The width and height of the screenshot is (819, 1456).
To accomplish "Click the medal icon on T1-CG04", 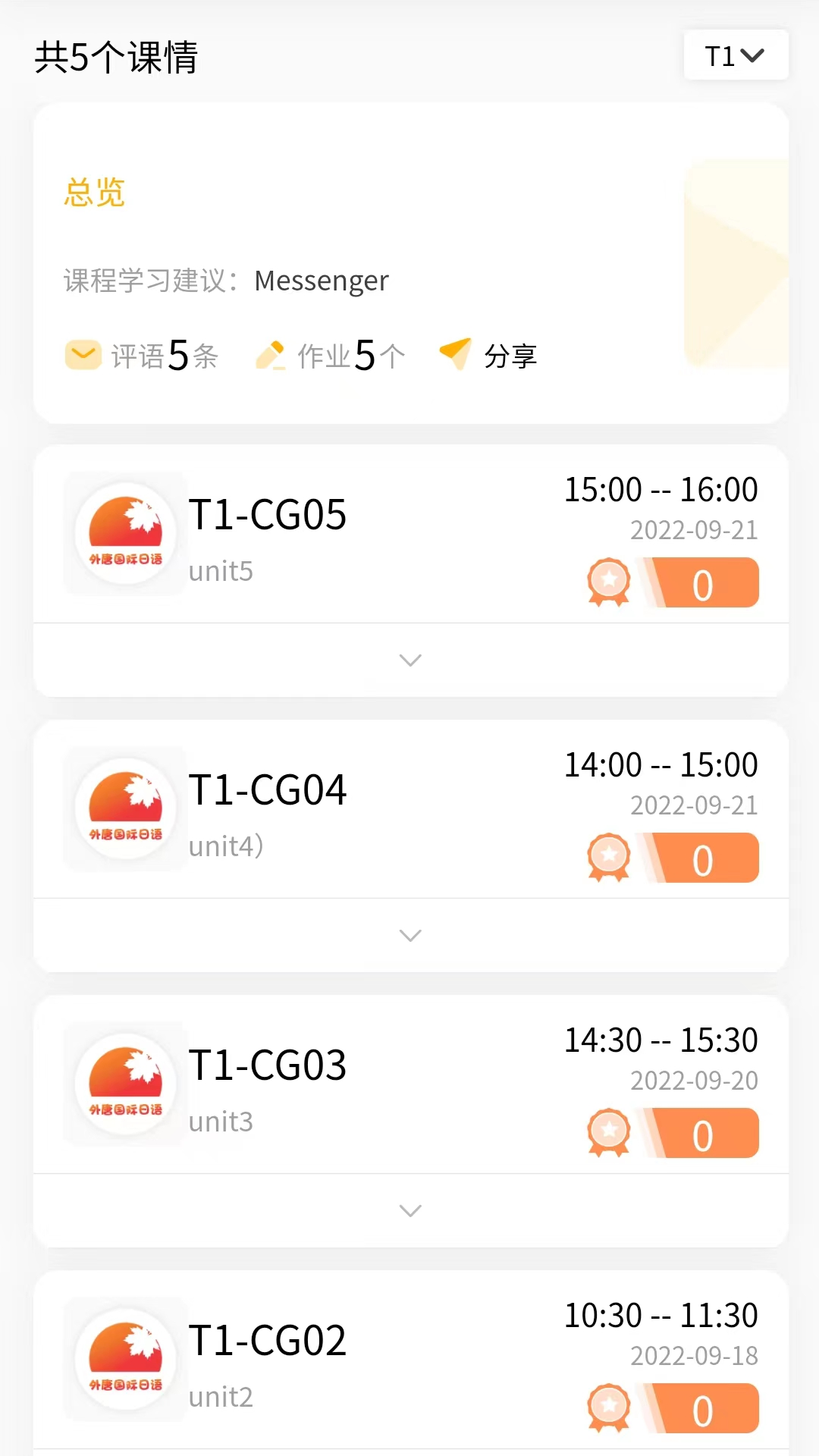I will (607, 858).
